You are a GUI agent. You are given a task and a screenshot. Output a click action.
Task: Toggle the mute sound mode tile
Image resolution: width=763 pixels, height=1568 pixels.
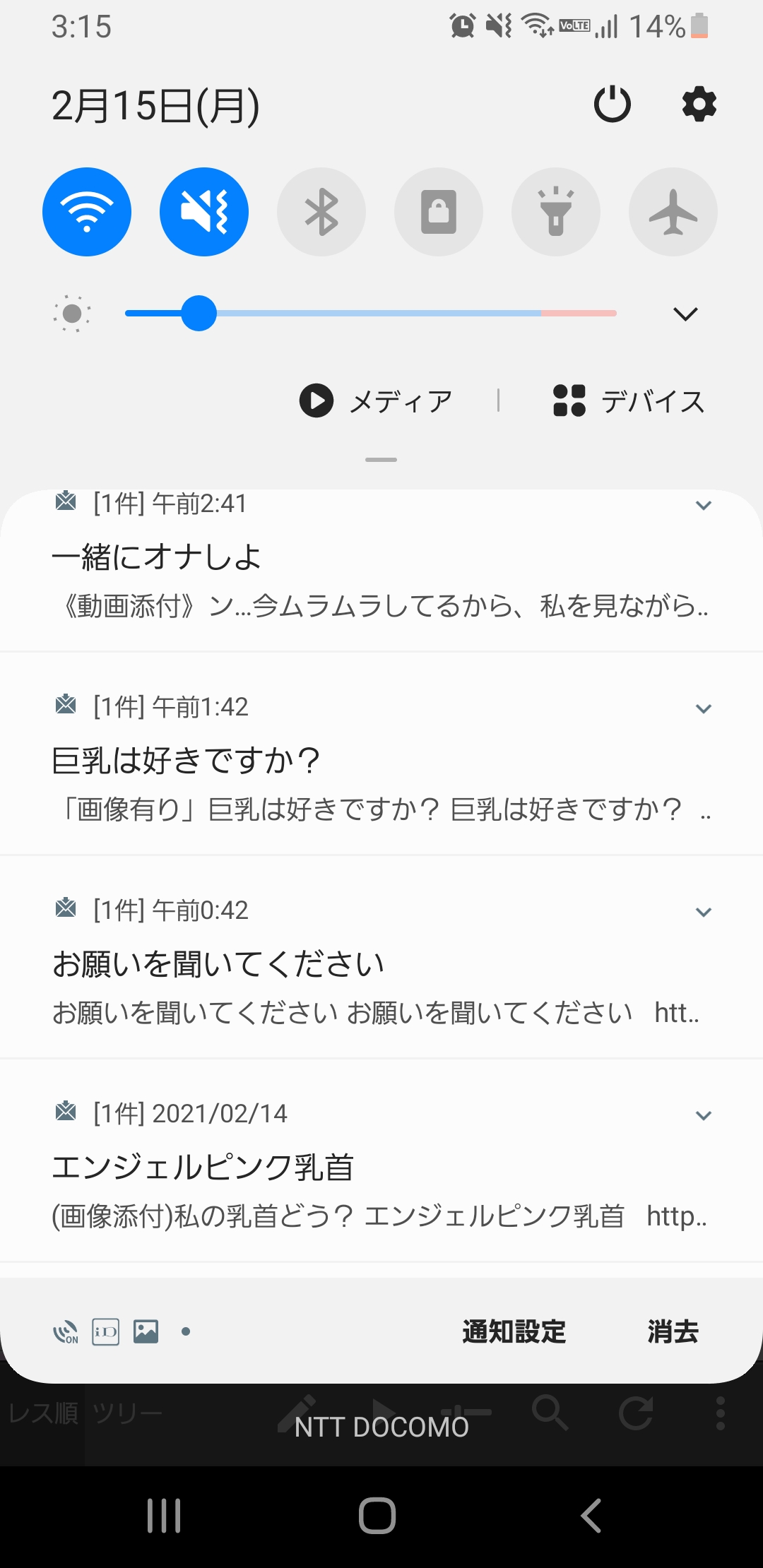tap(204, 212)
